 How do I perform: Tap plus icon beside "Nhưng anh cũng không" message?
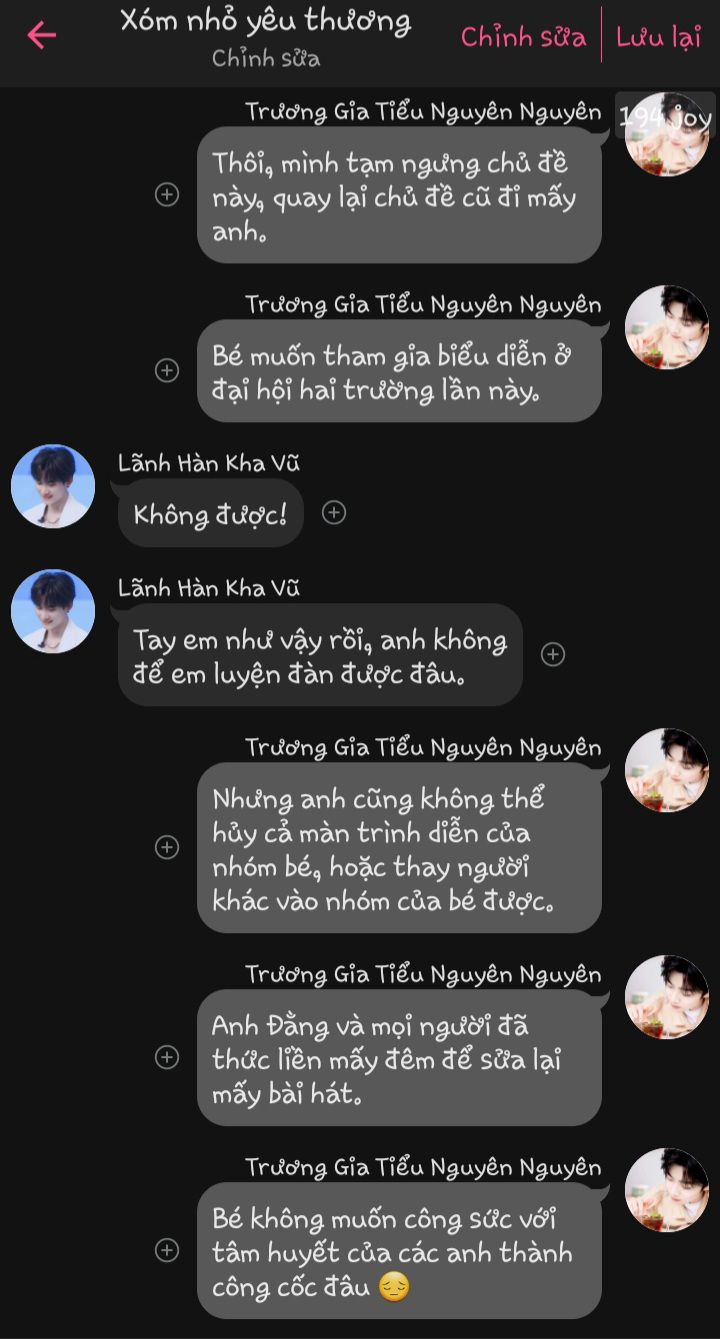click(x=167, y=847)
